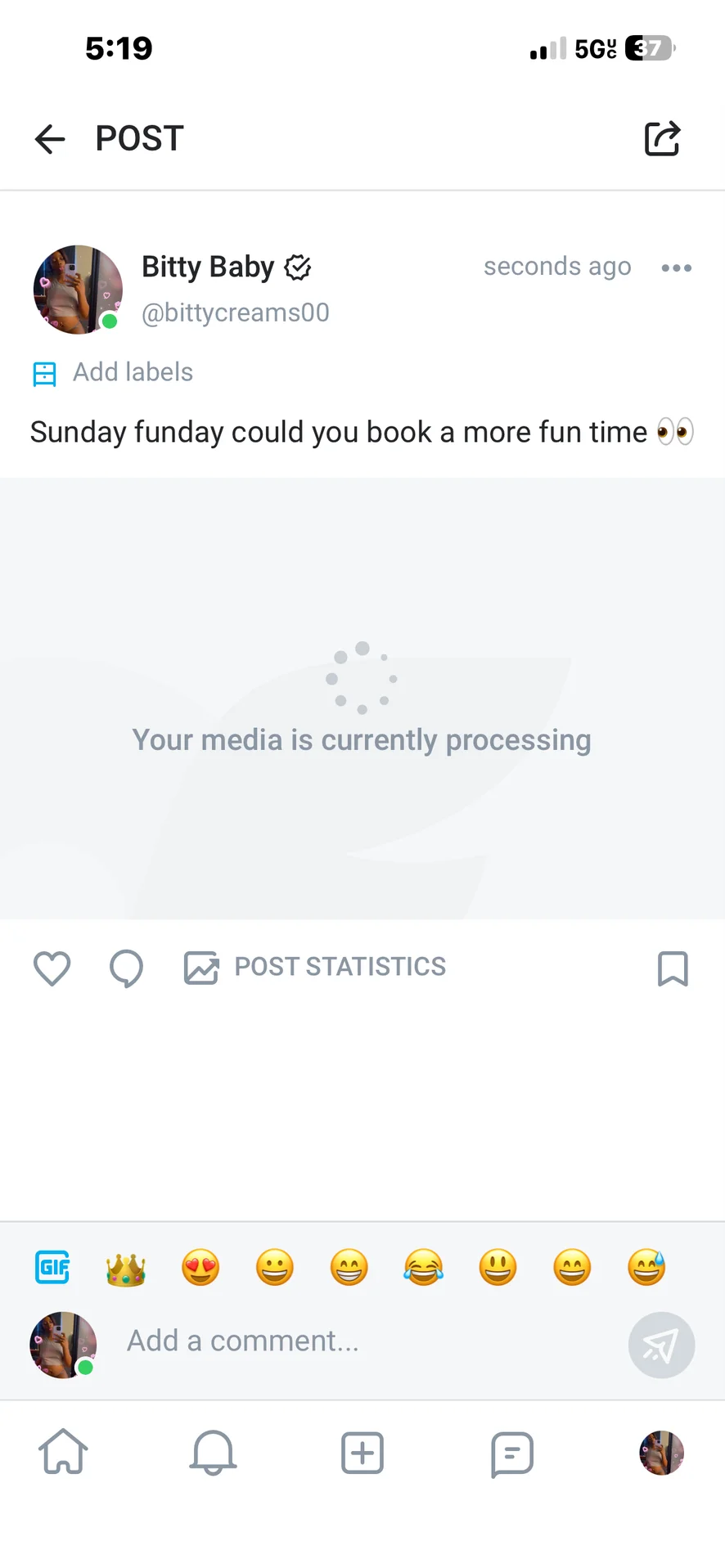Share this post via top-right icon
This screenshot has width=725, height=1568.
click(x=662, y=138)
